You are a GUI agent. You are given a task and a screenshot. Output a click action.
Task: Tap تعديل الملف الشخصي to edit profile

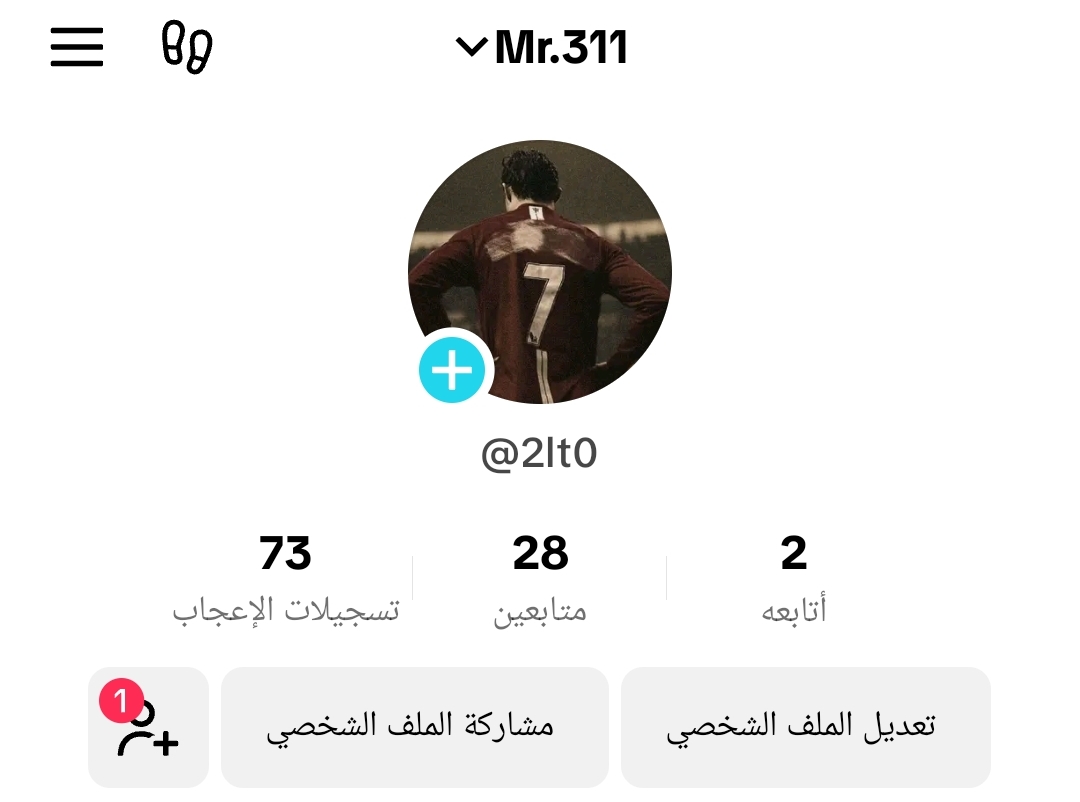(805, 727)
